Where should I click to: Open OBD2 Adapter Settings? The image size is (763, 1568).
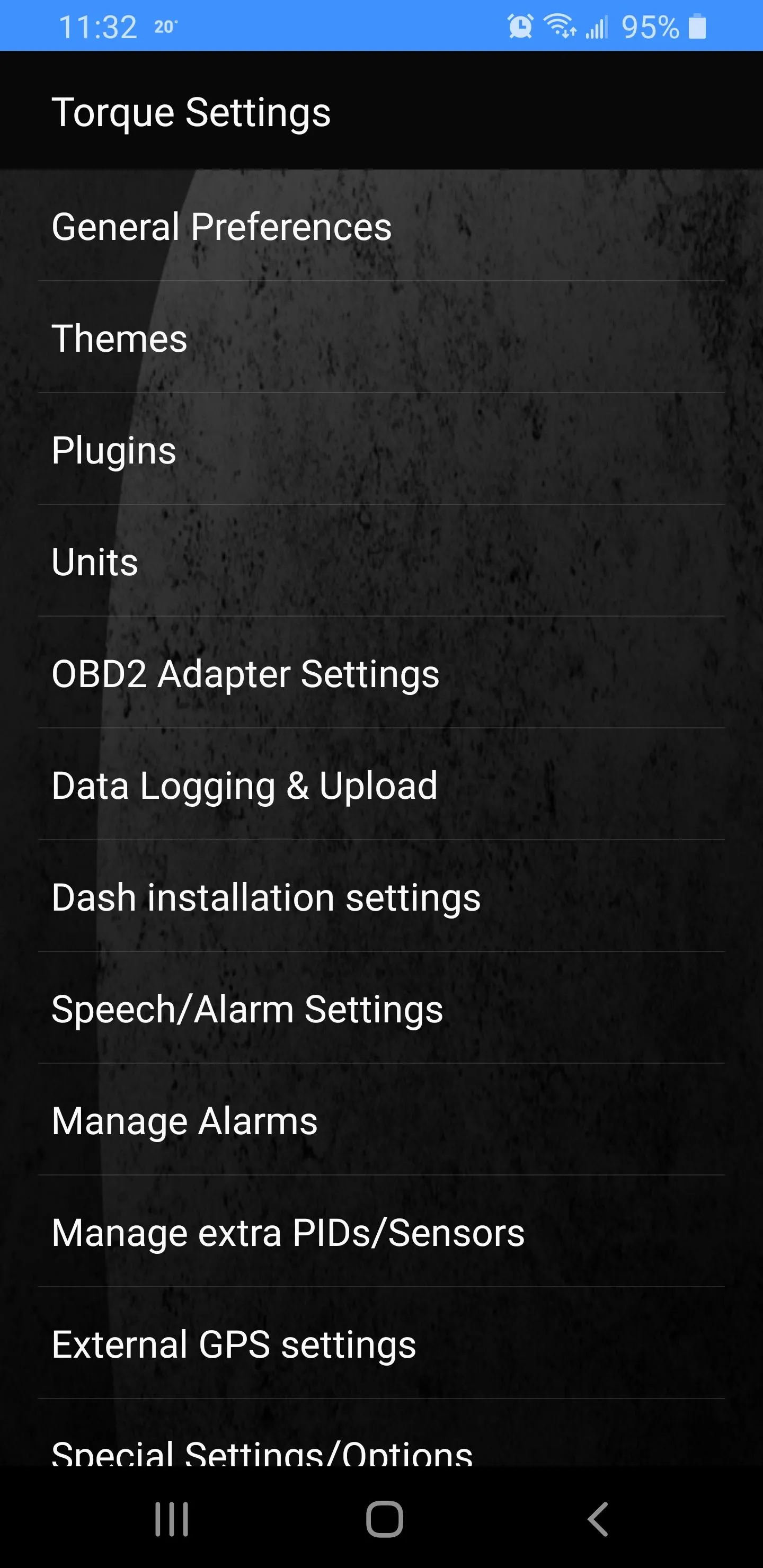(x=381, y=673)
